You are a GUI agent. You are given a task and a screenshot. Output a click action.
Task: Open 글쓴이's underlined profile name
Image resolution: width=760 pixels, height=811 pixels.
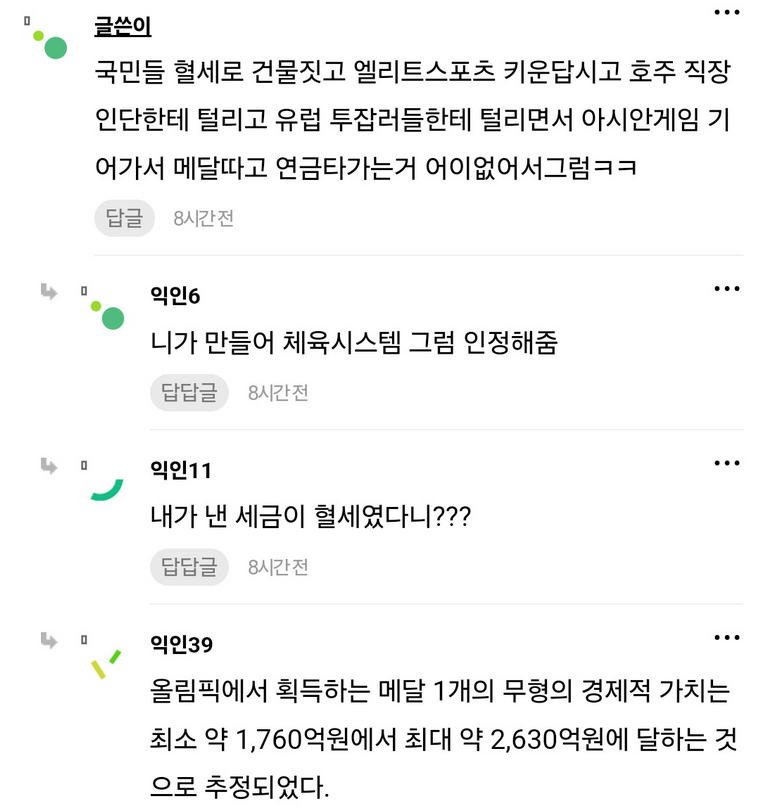(x=123, y=26)
